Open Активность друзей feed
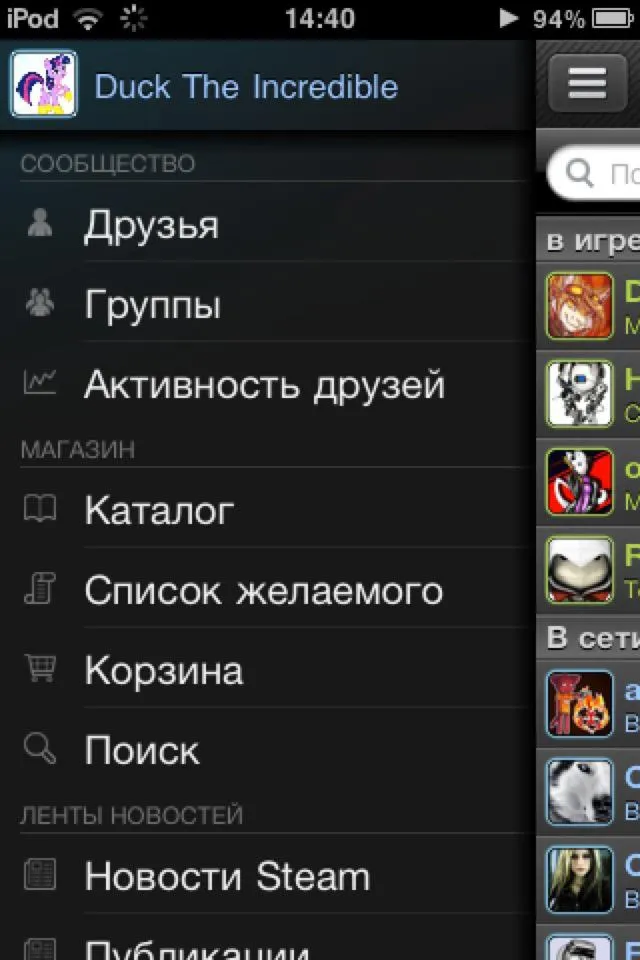Image resolution: width=640 pixels, height=960 pixels. tap(264, 385)
